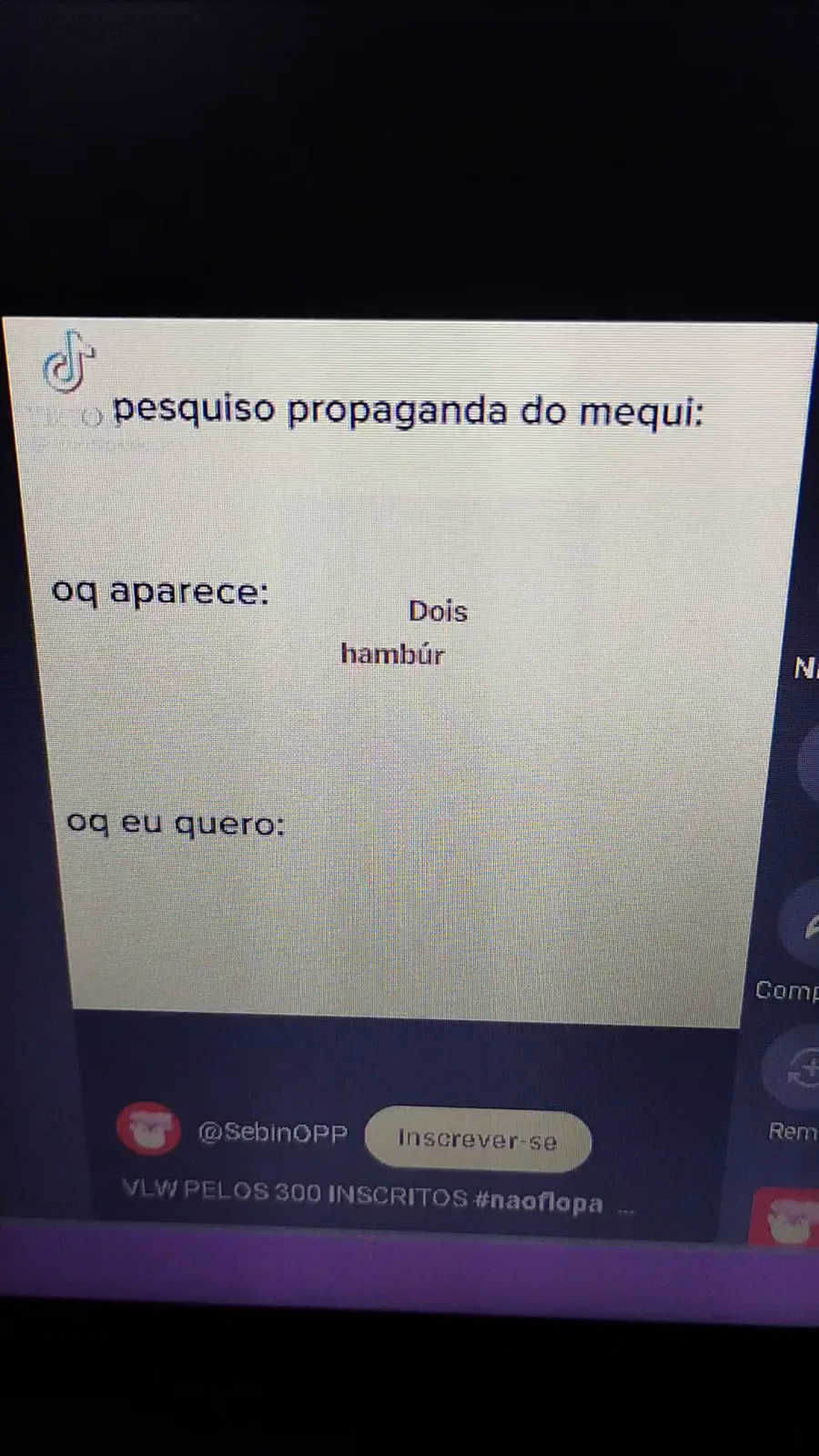The height and width of the screenshot is (1456, 819).
Task: Expand the video caption ellipsis
Action: click(x=626, y=1209)
